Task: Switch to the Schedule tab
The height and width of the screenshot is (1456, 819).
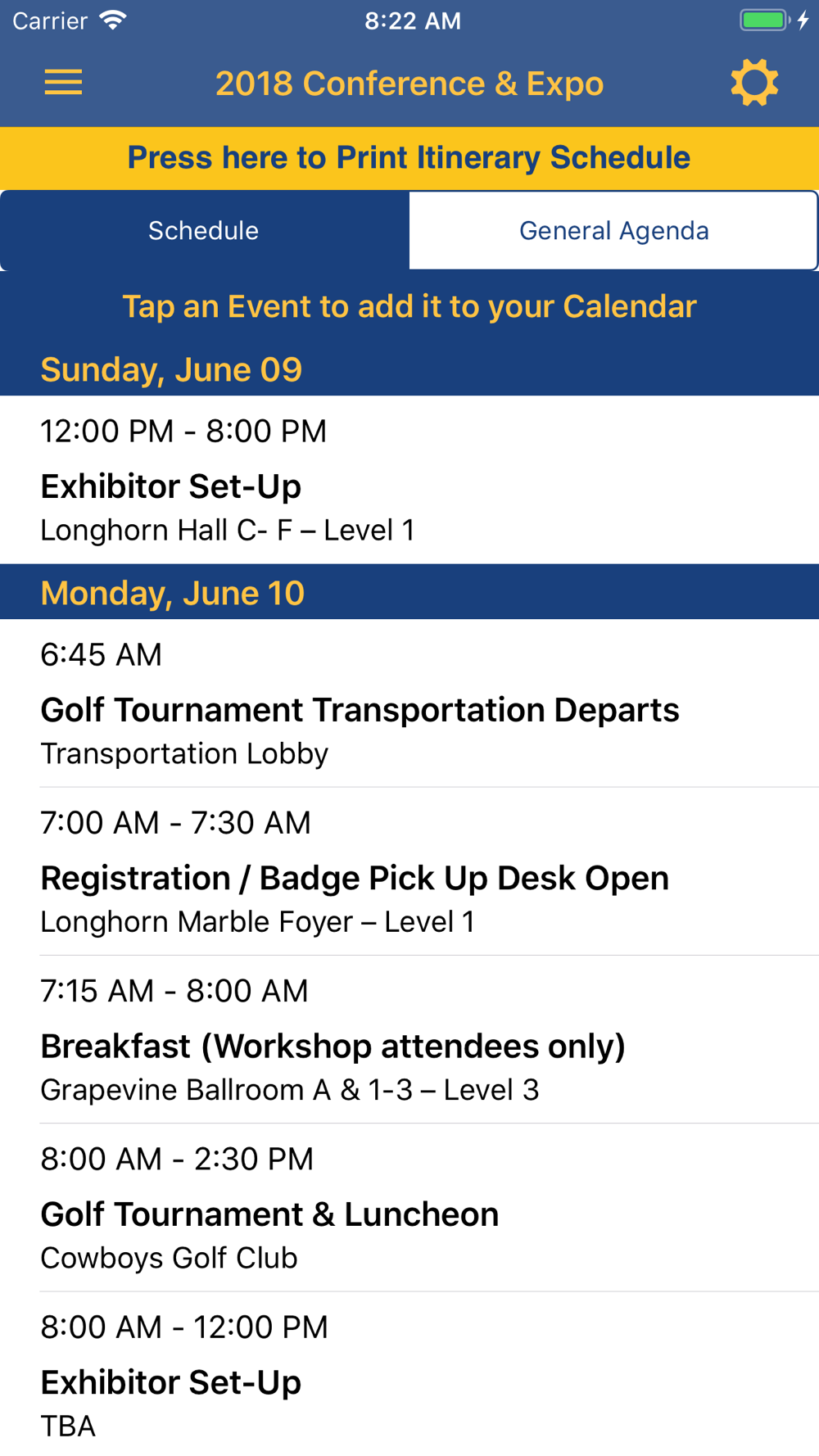Action: pyautogui.click(x=205, y=230)
